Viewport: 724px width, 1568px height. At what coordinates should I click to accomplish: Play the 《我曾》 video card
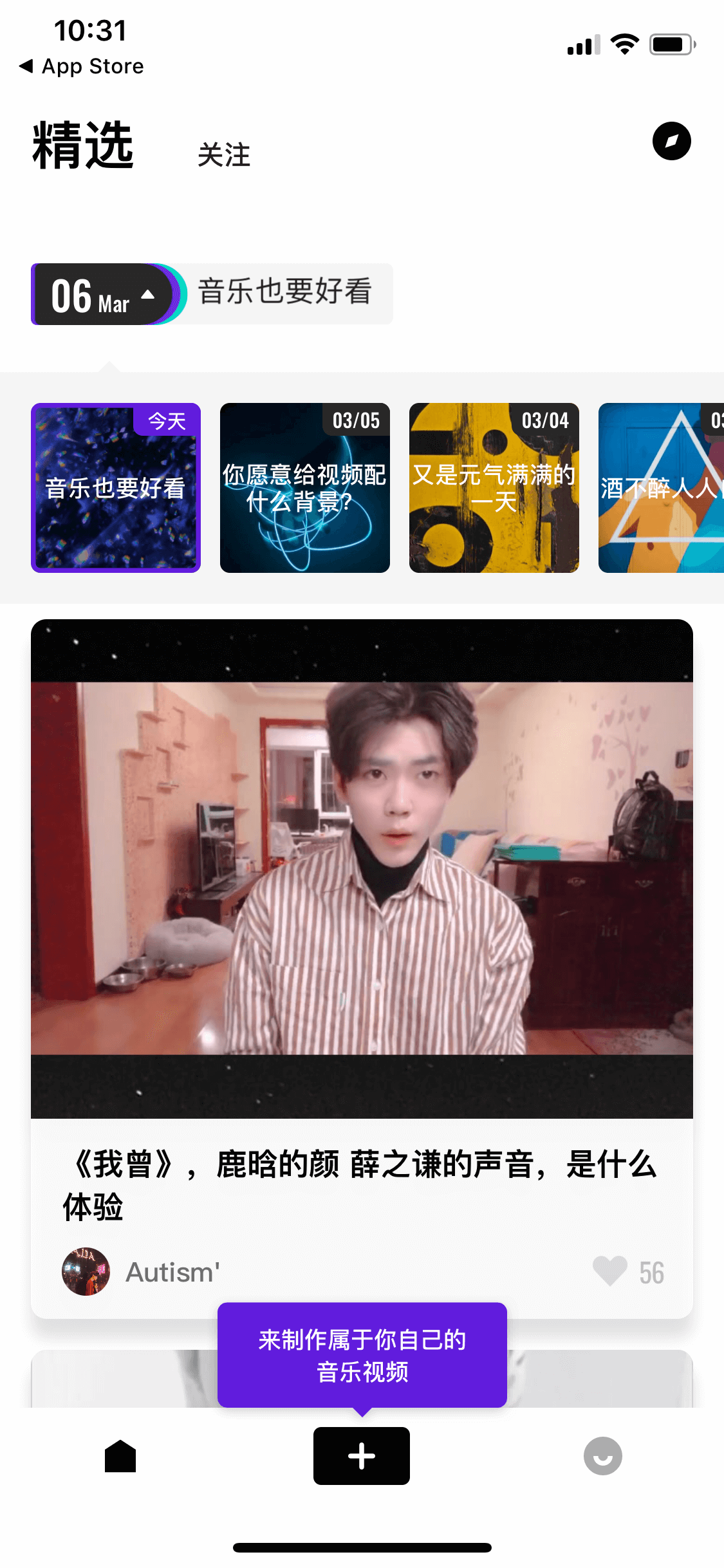(362, 868)
